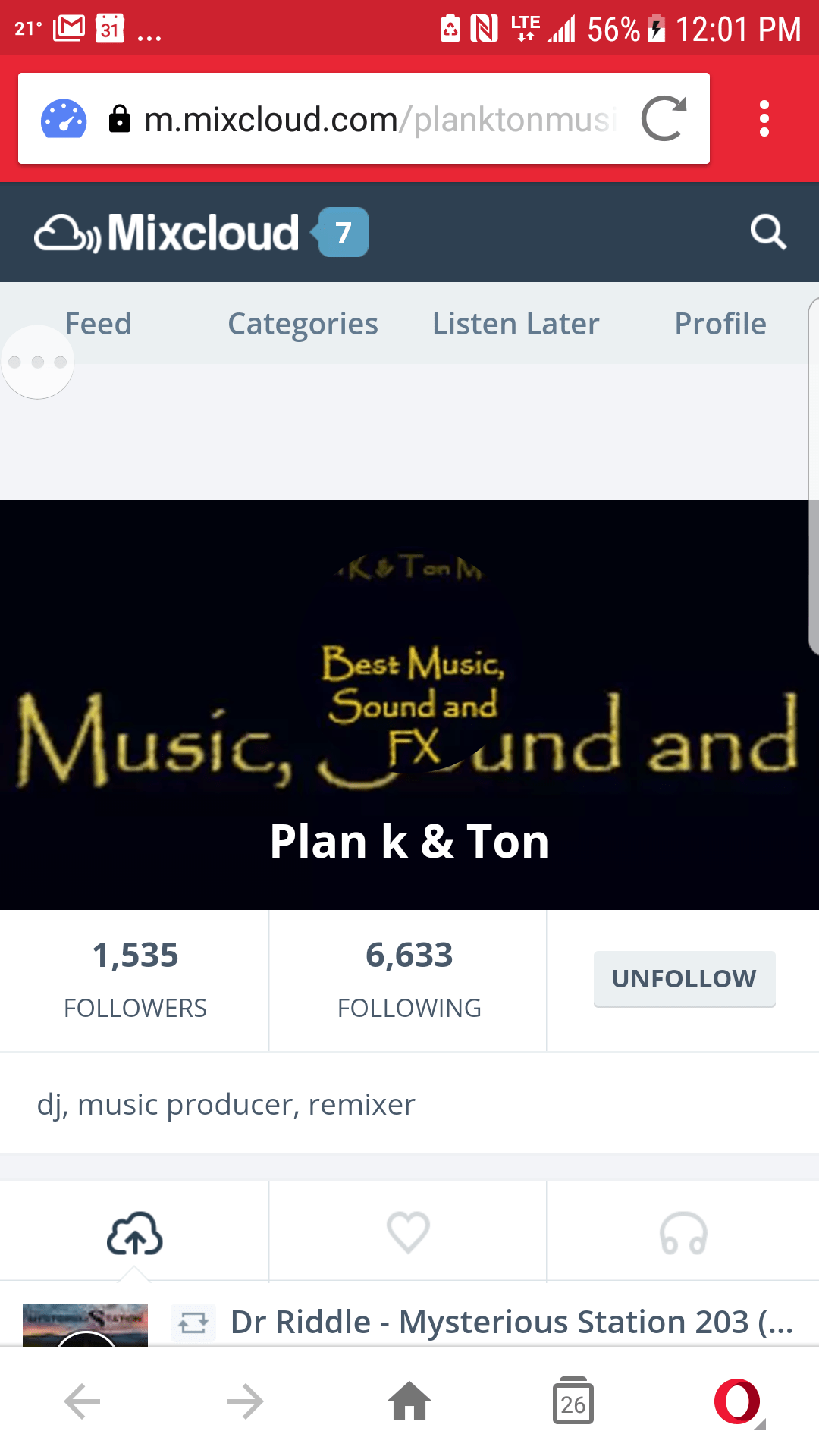View the 1,535 followers list
This screenshot has width=819, height=1456.
click(135, 978)
